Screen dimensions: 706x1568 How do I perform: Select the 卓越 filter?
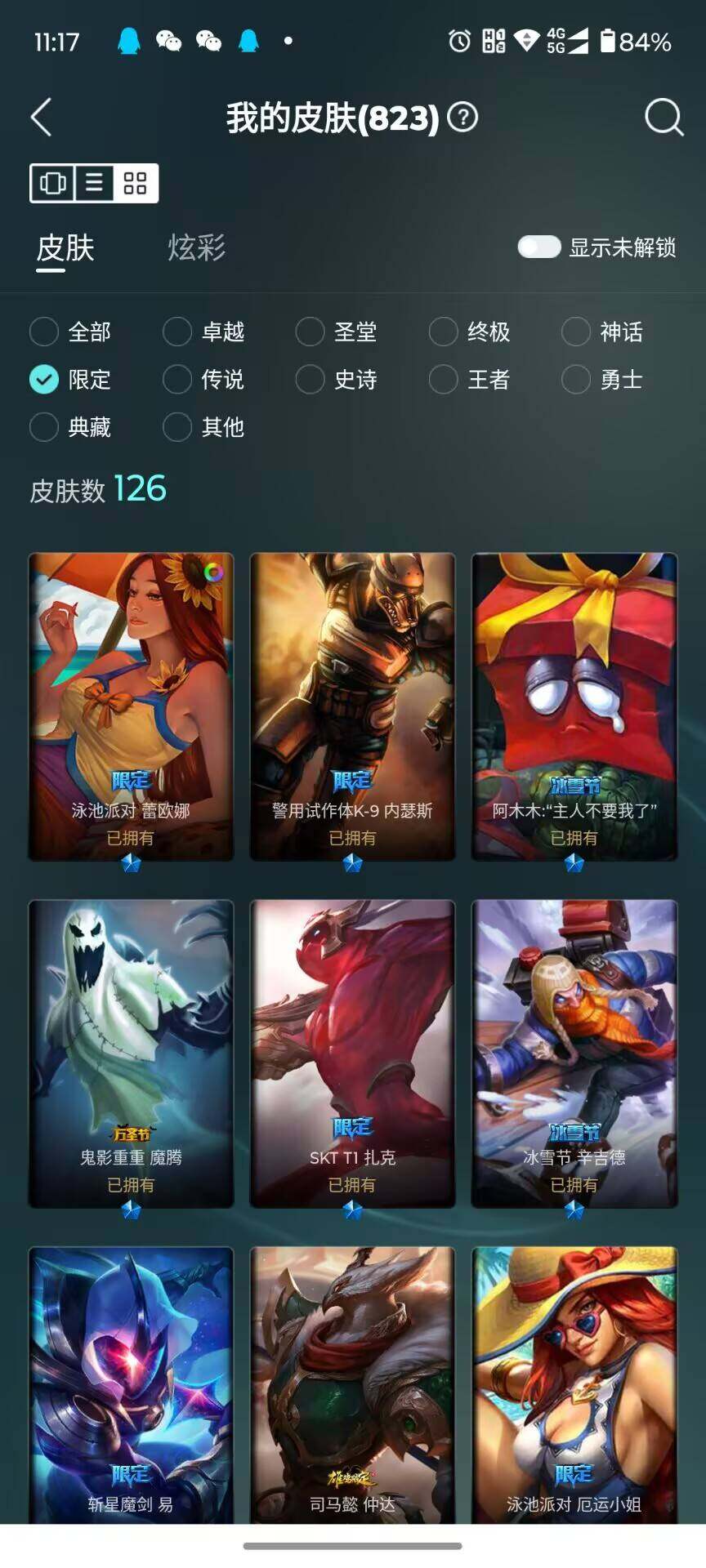(x=177, y=332)
